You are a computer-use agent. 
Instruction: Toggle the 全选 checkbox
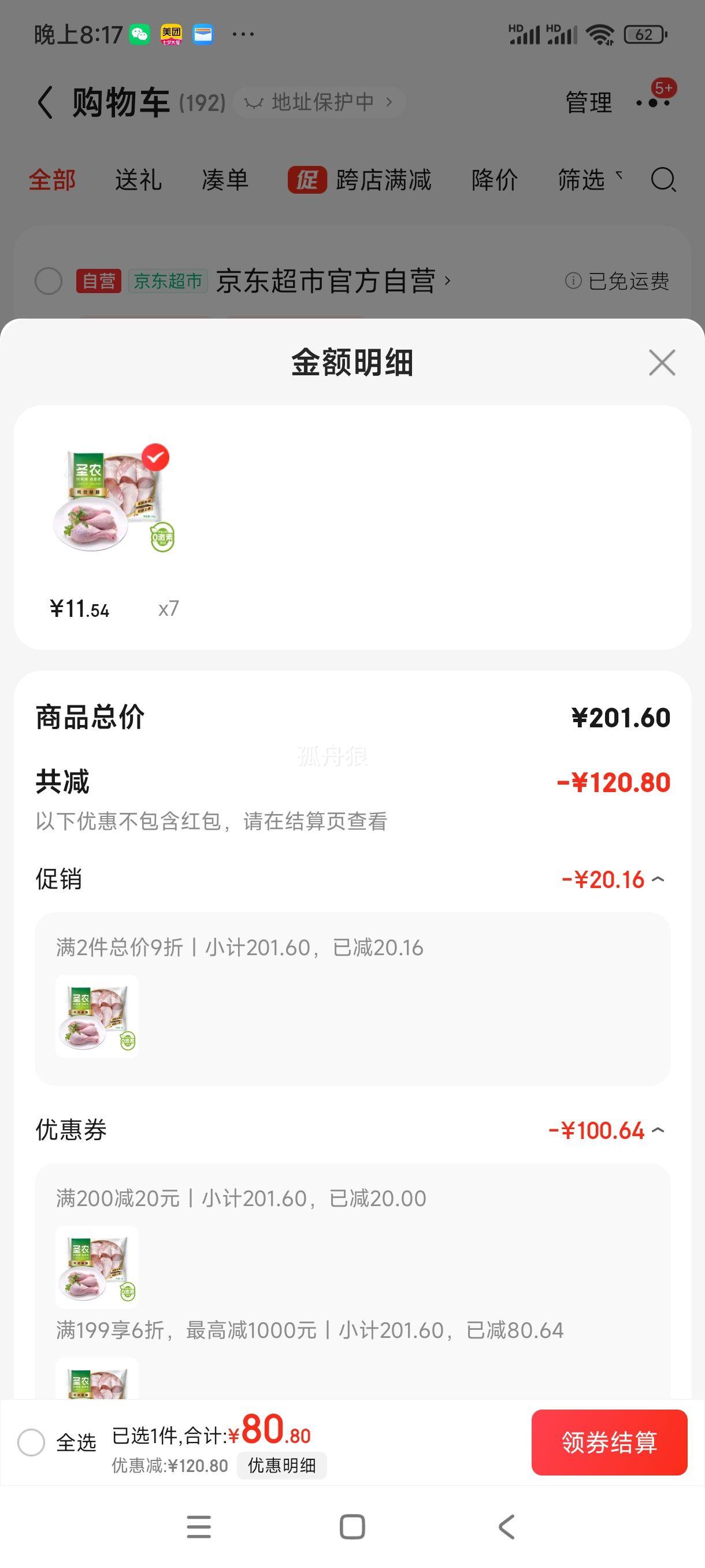click(x=31, y=1442)
